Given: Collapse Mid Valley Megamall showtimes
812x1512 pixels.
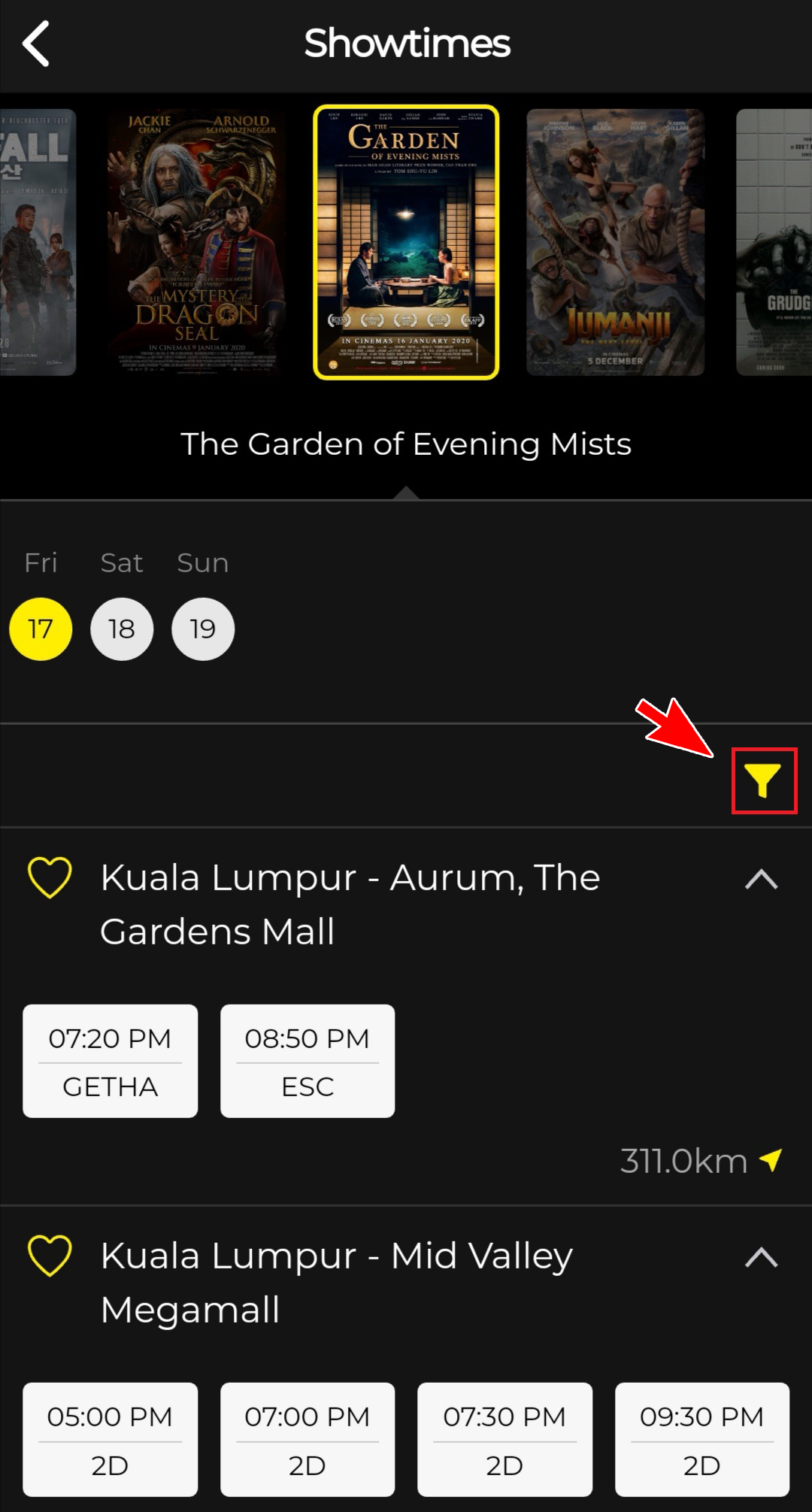Looking at the screenshot, I should point(761,1257).
